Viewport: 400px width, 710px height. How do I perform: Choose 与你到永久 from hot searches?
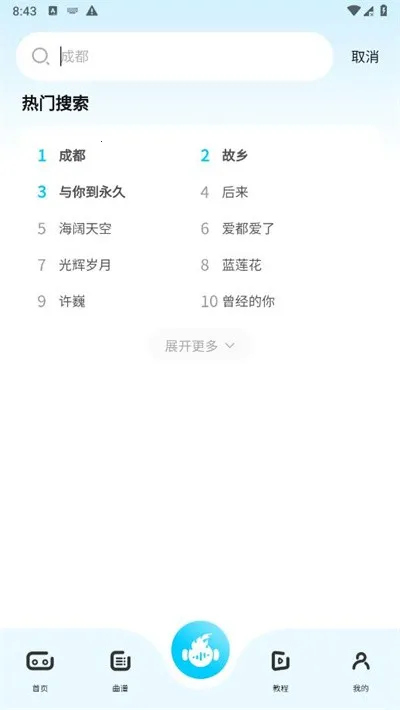92,192
